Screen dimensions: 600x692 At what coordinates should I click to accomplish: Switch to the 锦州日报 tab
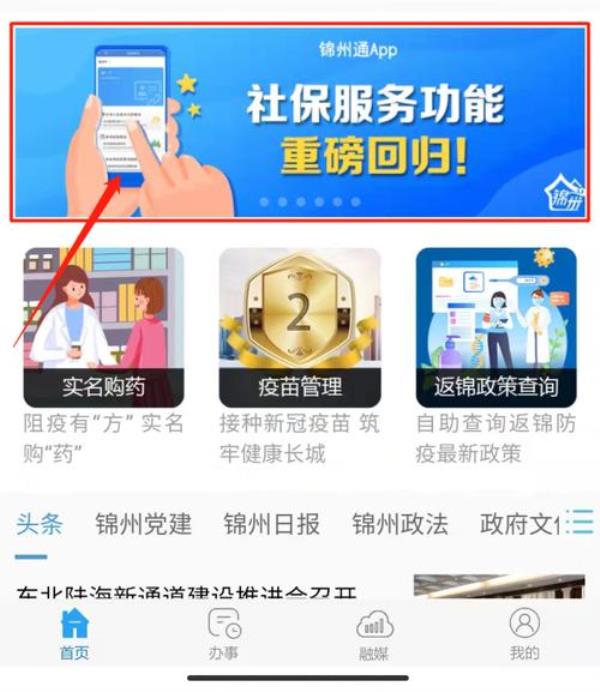(x=271, y=524)
